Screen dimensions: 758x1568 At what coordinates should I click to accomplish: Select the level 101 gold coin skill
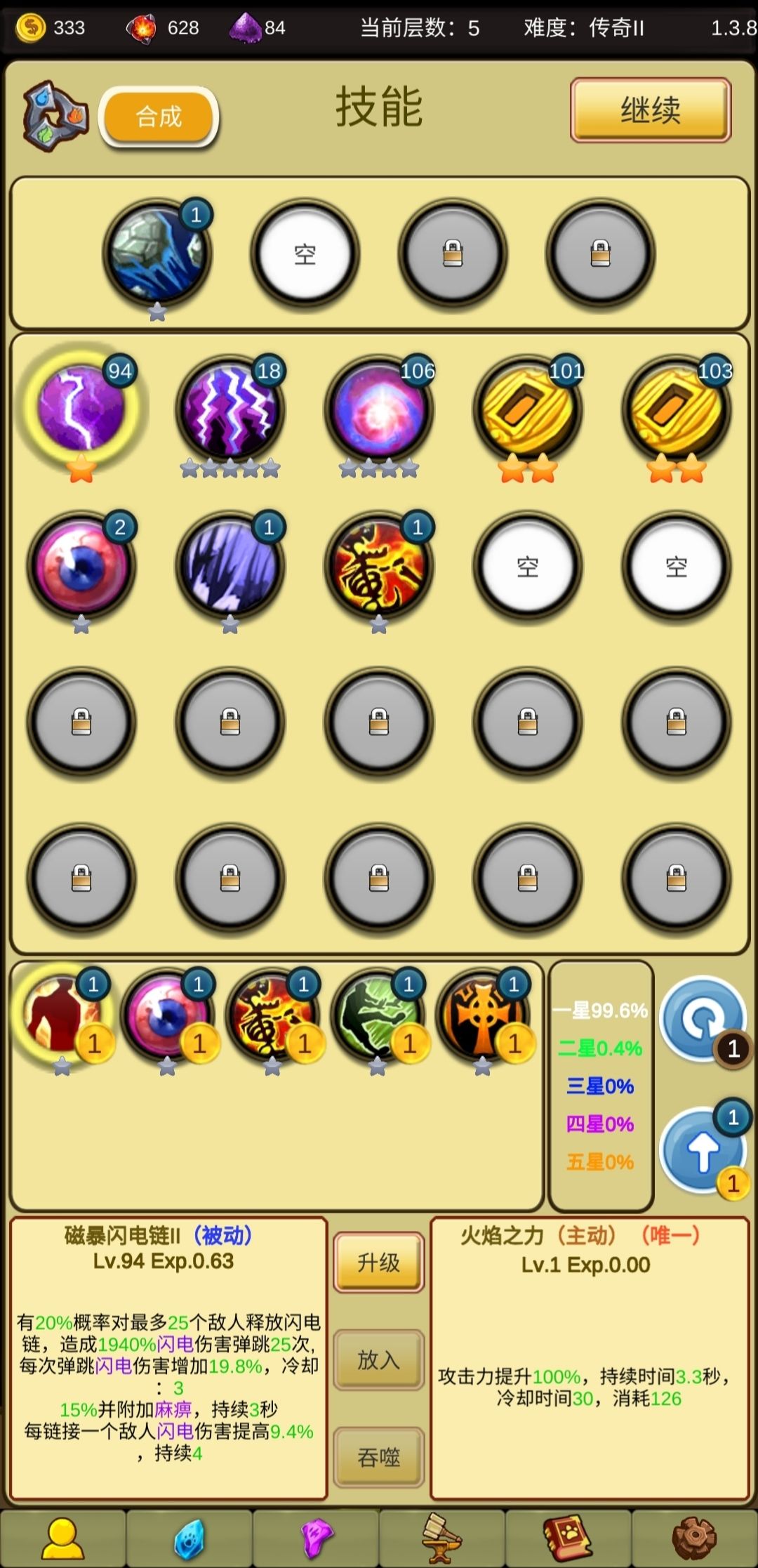point(528,409)
